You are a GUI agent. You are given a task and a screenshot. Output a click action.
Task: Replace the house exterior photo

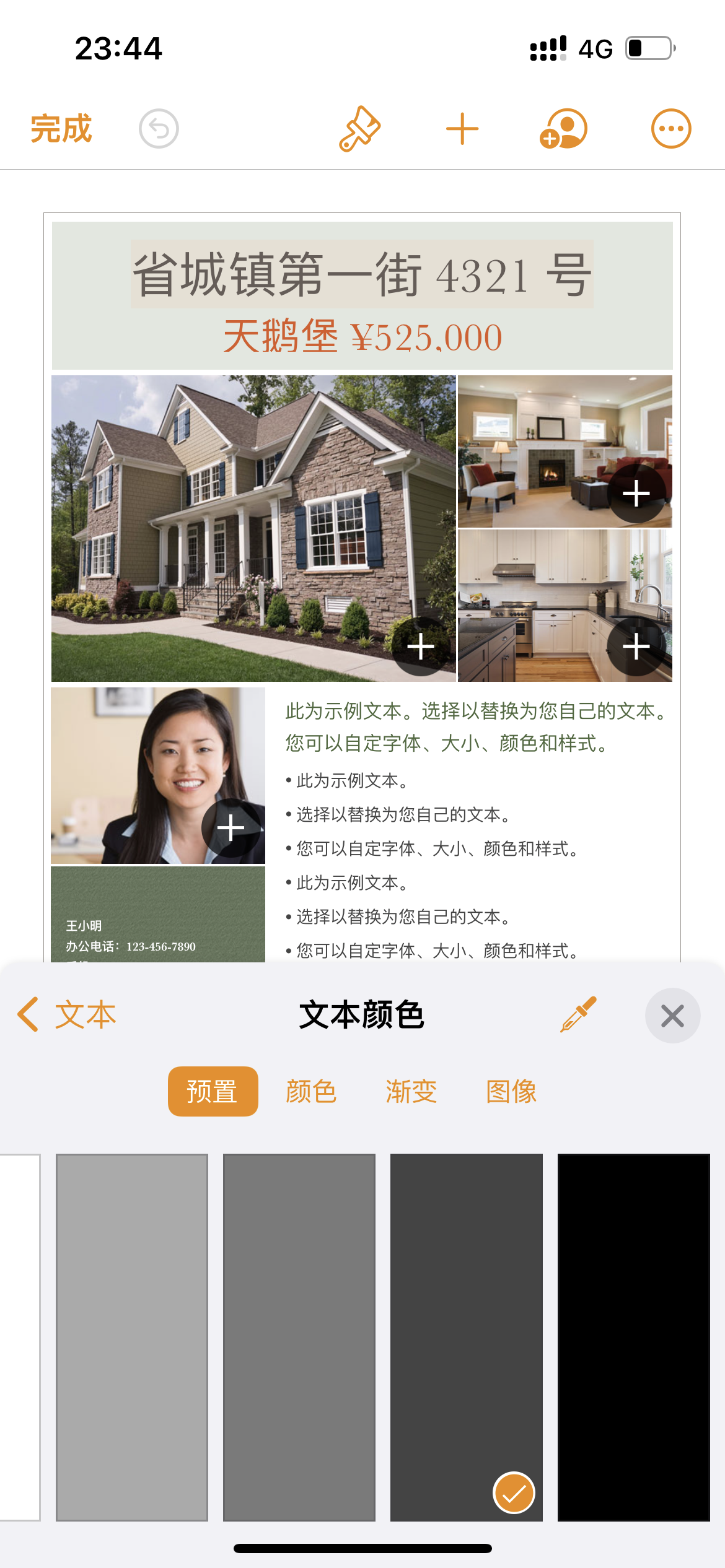click(421, 647)
